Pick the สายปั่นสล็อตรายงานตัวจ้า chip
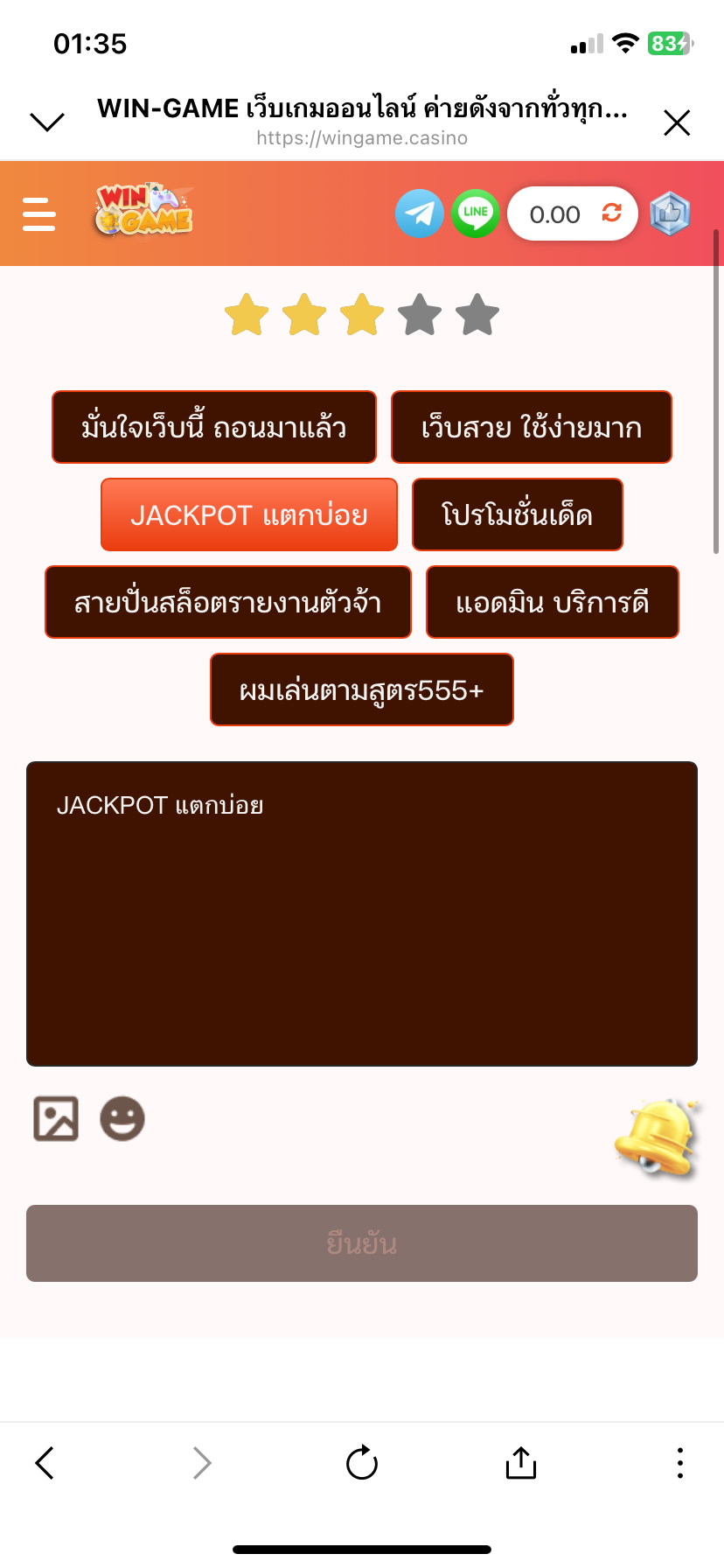Image resolution: width=724 pixels, height=1568 pixels. point(228,602)
